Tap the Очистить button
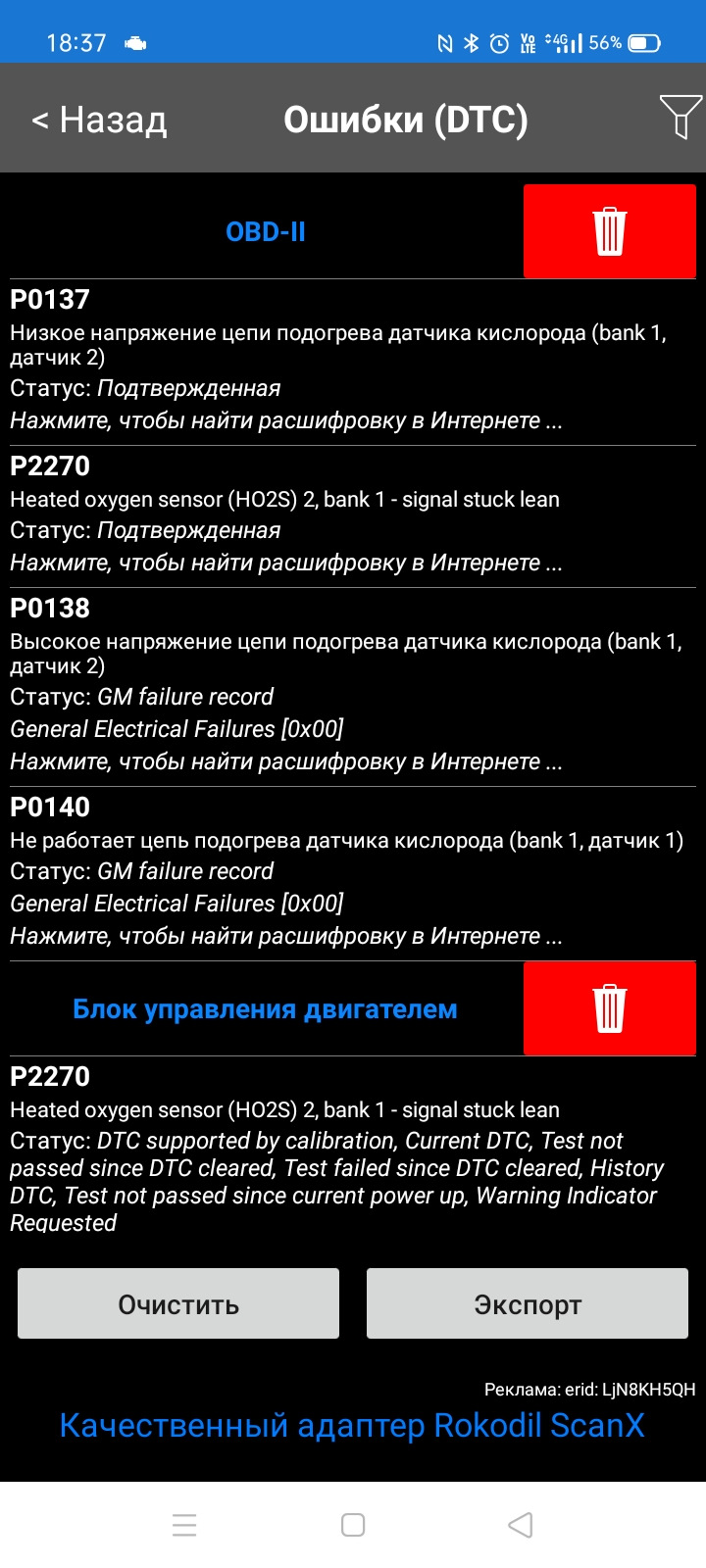Screen dimensions: 706x1568 (178, 1304)
